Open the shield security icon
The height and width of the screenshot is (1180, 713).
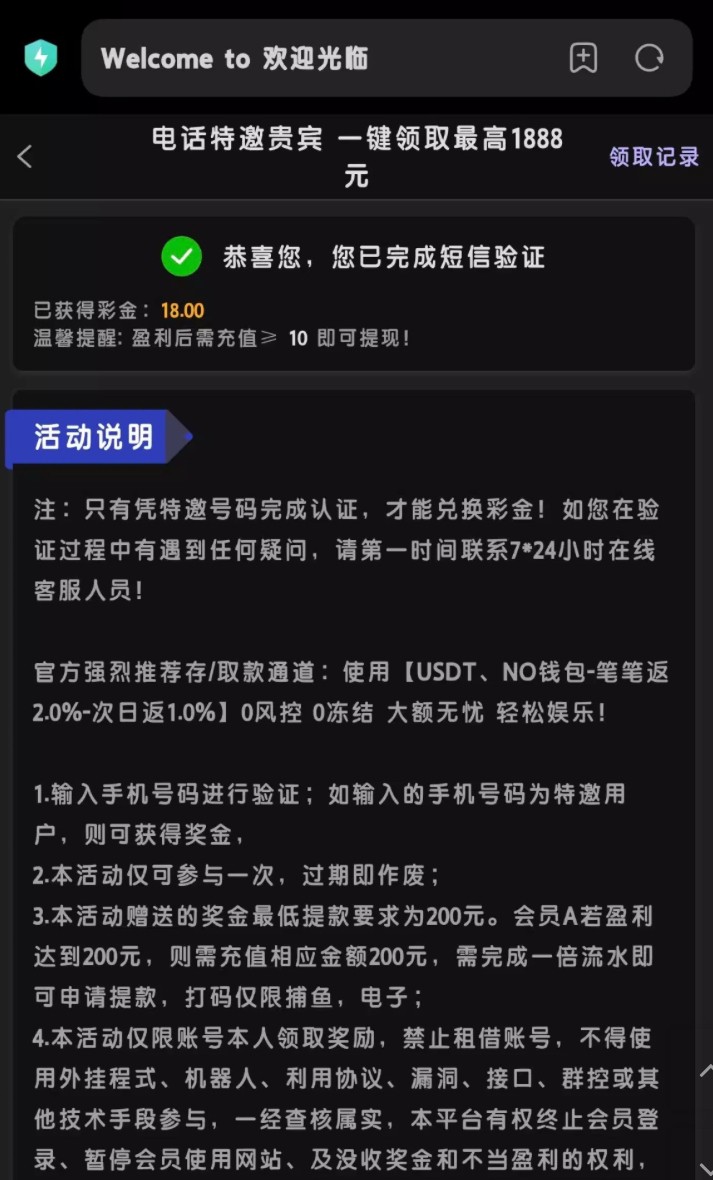pyautogui.click(x=41, y=58)
